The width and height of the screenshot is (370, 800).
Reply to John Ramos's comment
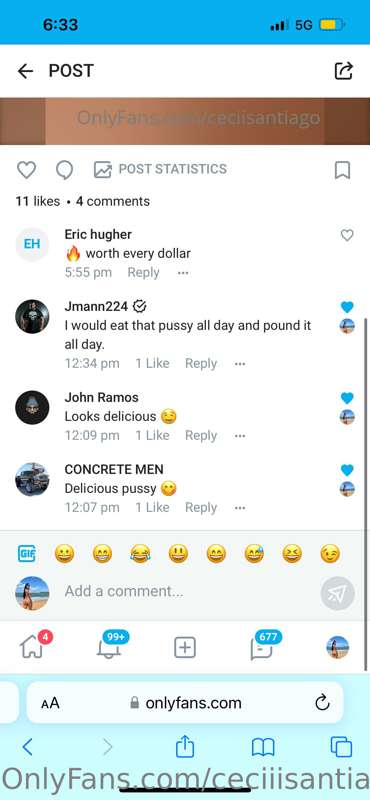(x=201, y=436)
